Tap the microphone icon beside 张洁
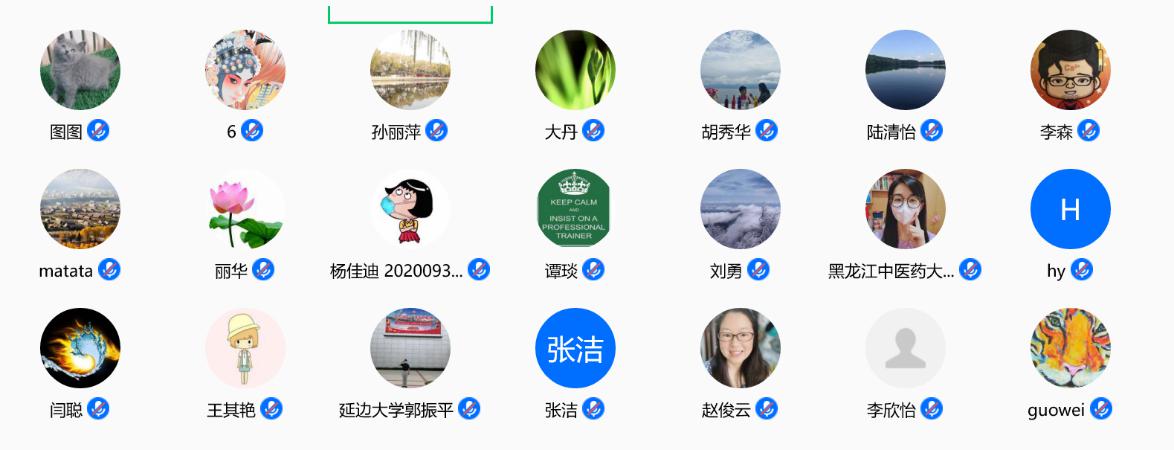1174x450 pixels. pyautogui.click(x=594, y=409)
